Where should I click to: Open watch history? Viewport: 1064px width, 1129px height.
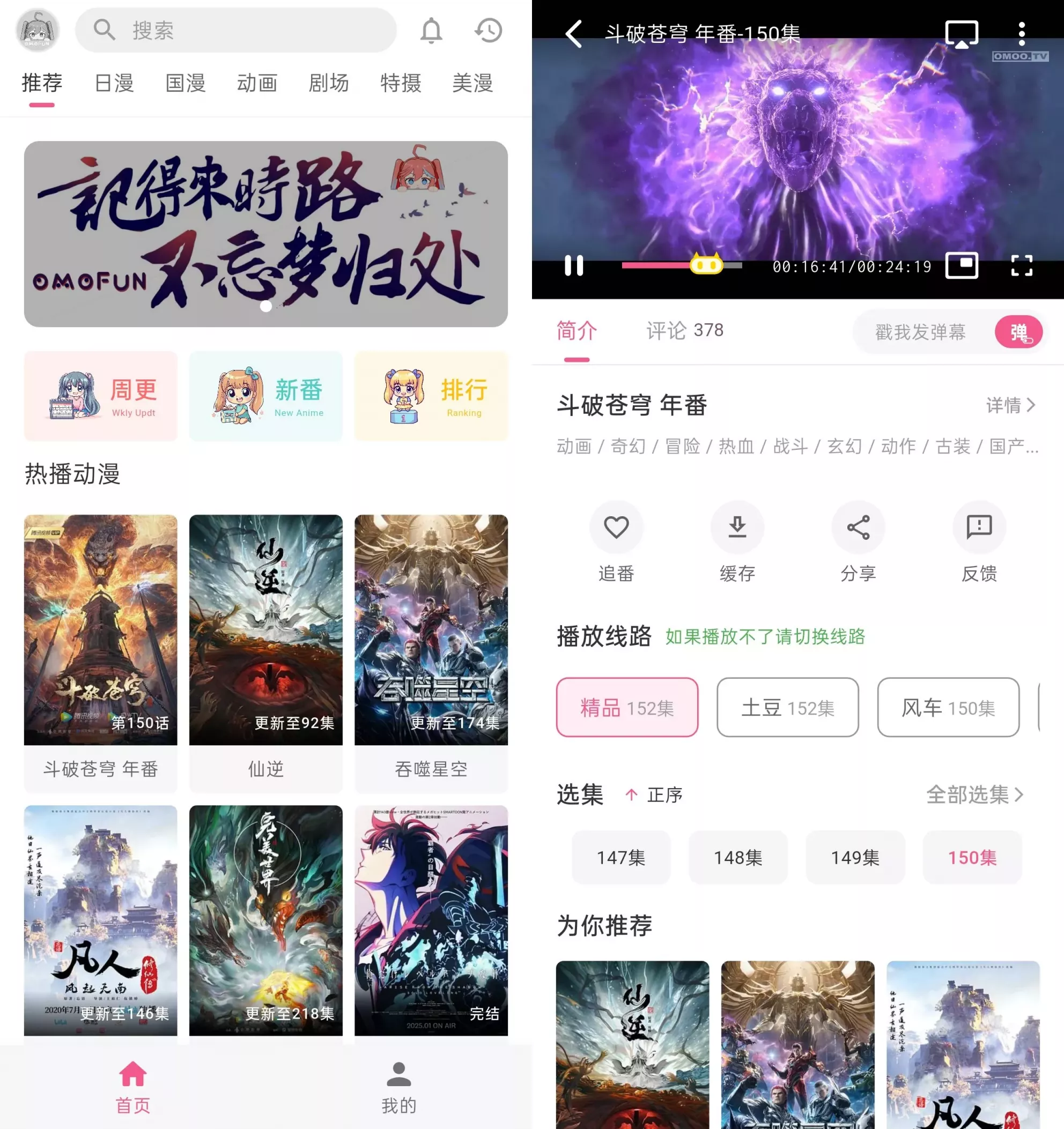pos(487,31)
